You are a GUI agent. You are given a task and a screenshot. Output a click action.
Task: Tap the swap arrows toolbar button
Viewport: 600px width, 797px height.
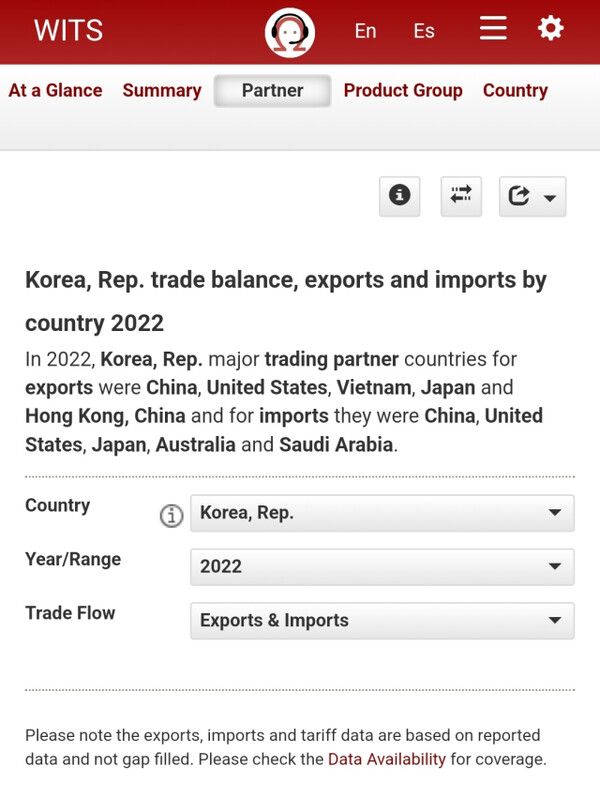click(461, 196)
